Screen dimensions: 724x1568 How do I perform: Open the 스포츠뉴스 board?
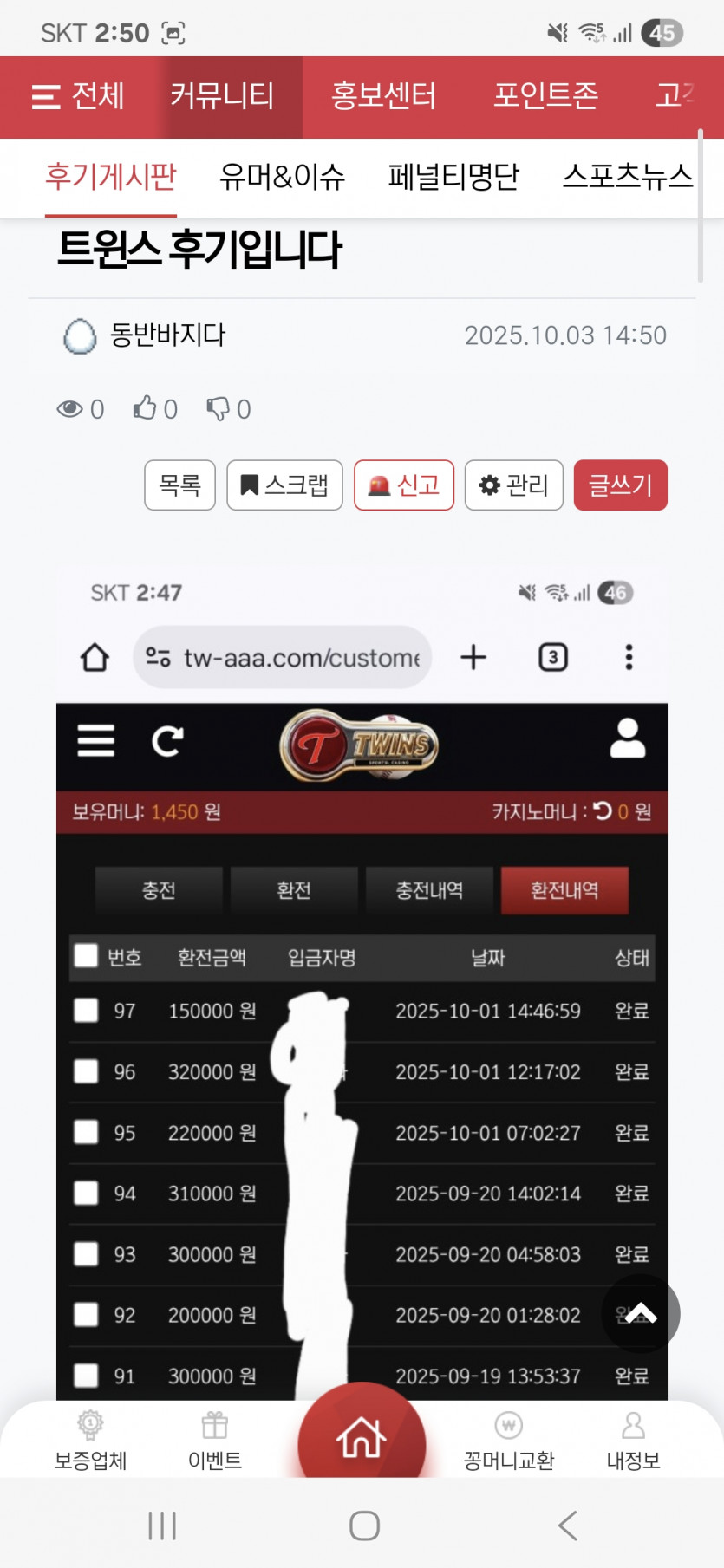point(627,177)
